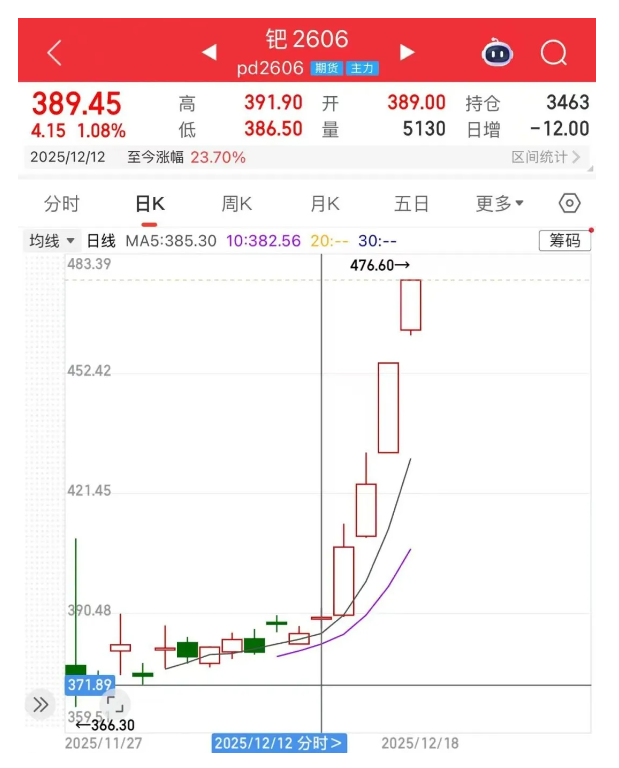
Task: Tap the 筹码 button
Action: pos(565,241)
